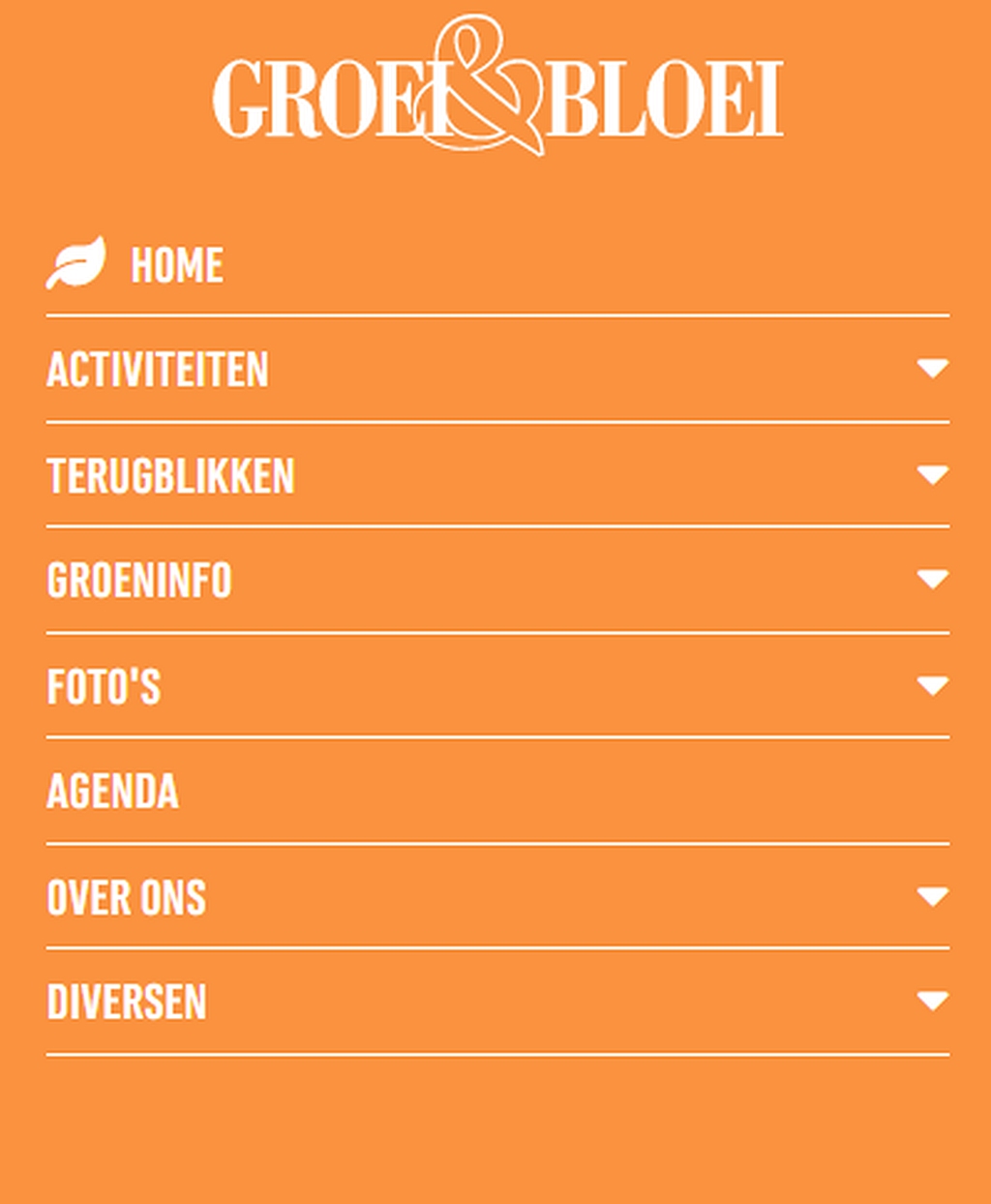The width and height of the screenshot is (991, 1204).
Task: Open the Terugblikken menu item
Action: pos(170,475)
